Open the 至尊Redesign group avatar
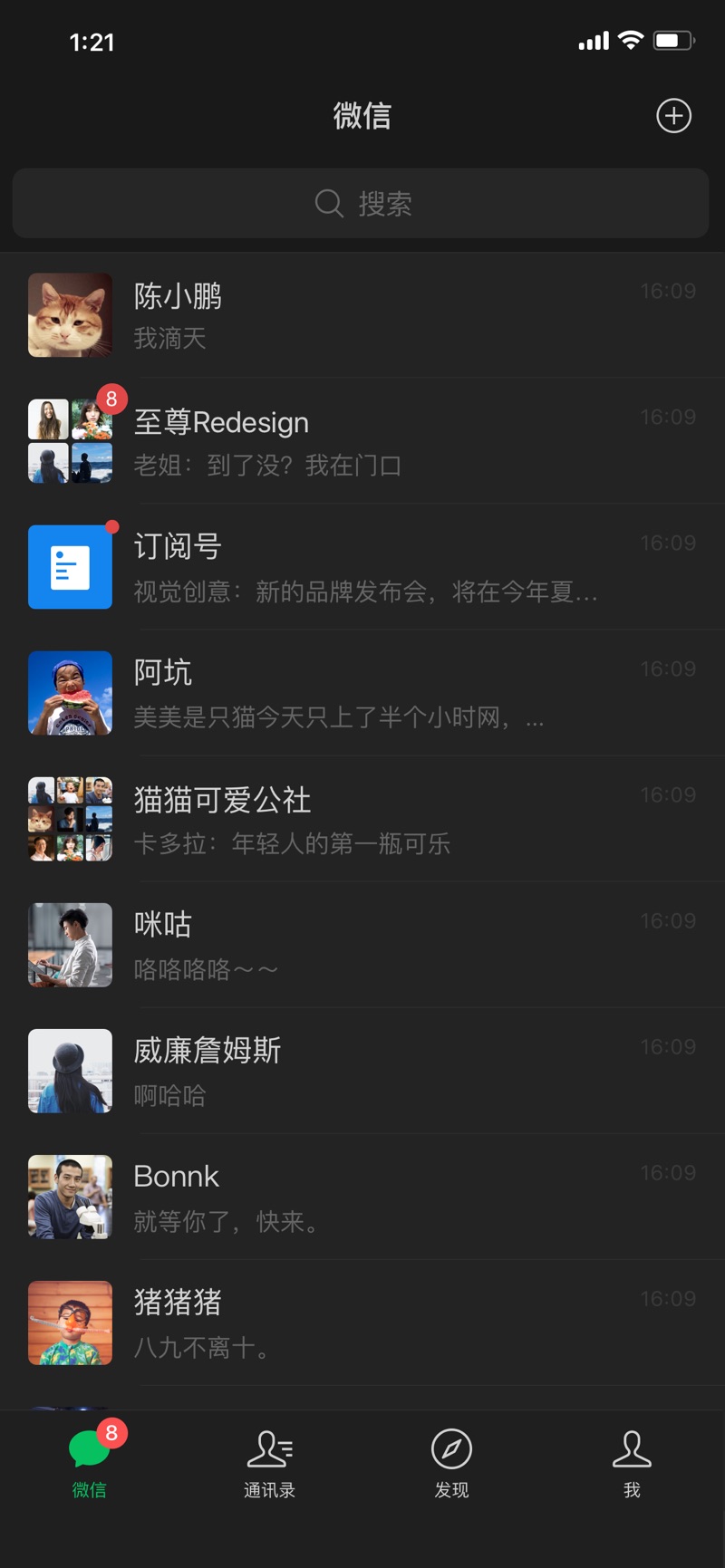The height and width of the screenshot is (1568, 725). [x=70, y=441]
